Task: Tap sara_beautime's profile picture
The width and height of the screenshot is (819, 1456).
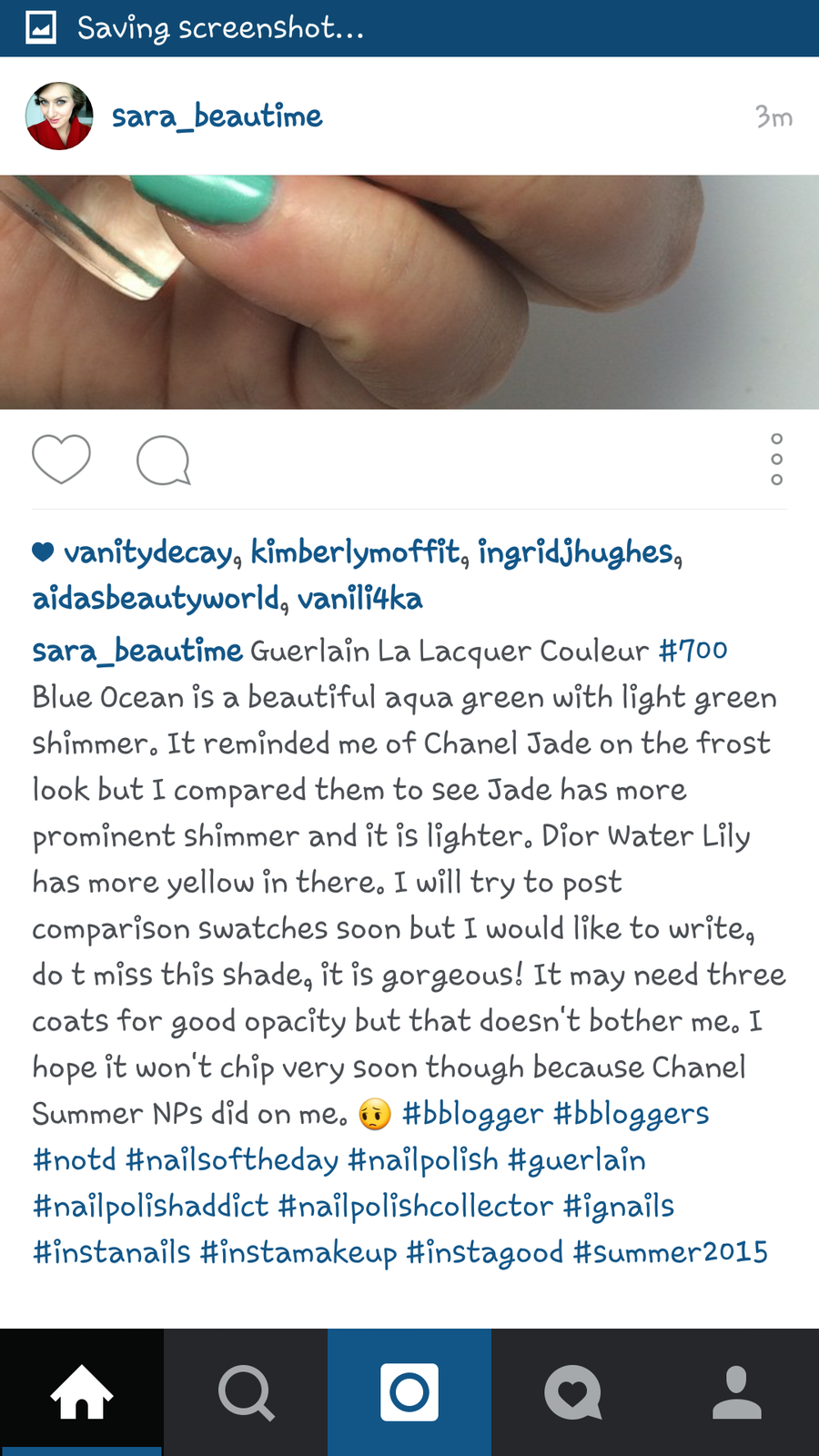Action: 59,116
